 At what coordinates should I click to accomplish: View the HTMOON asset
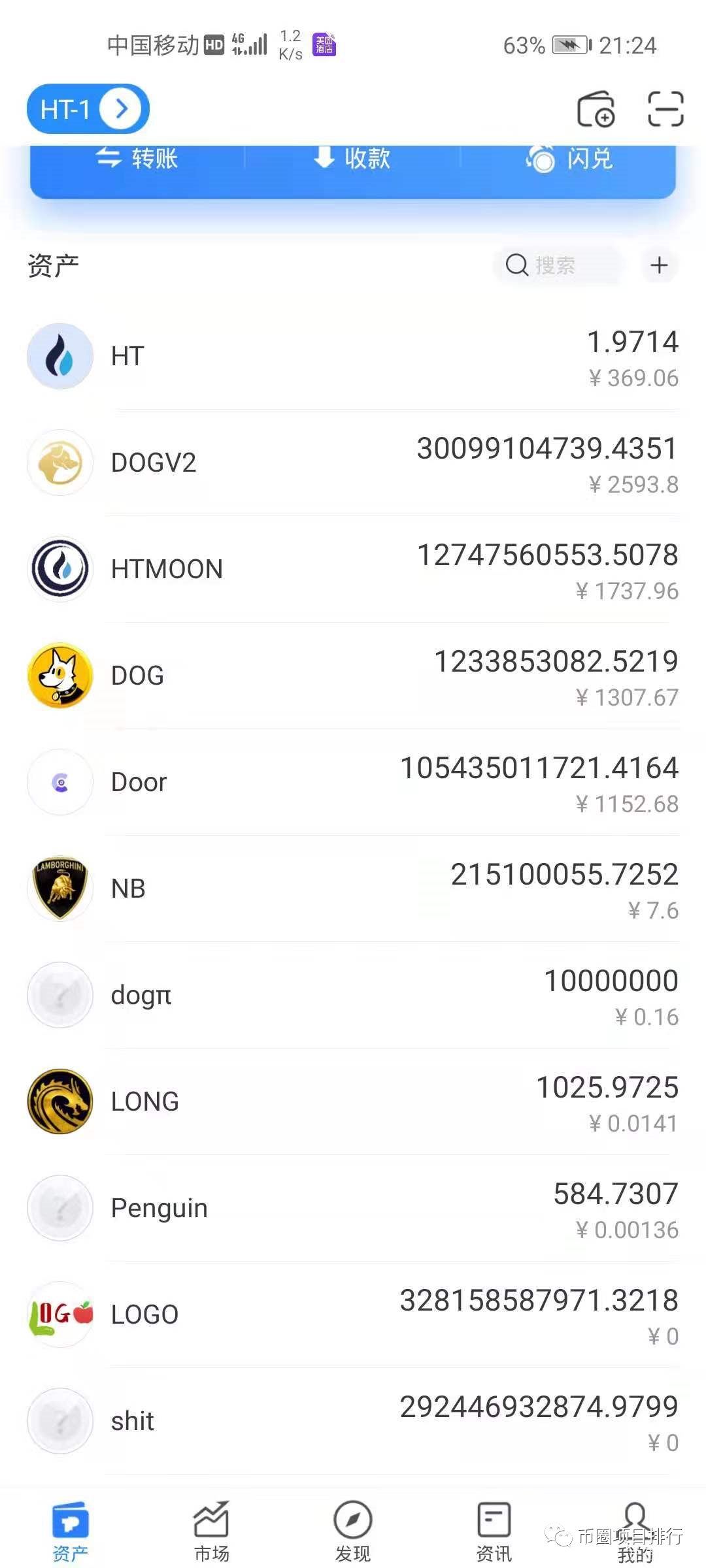click(353, 570)
